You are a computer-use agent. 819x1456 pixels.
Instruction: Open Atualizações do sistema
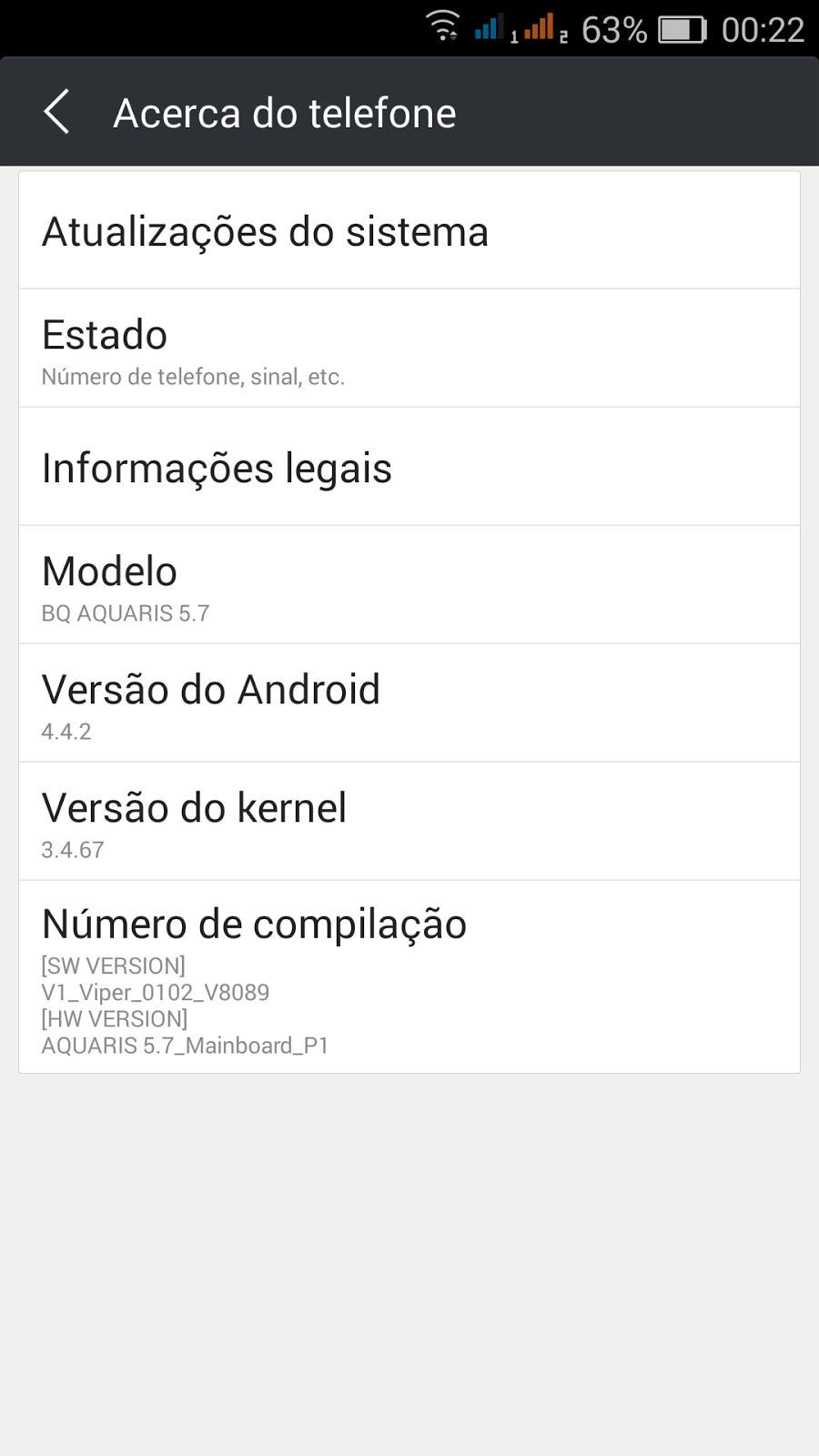click(409, 231)
